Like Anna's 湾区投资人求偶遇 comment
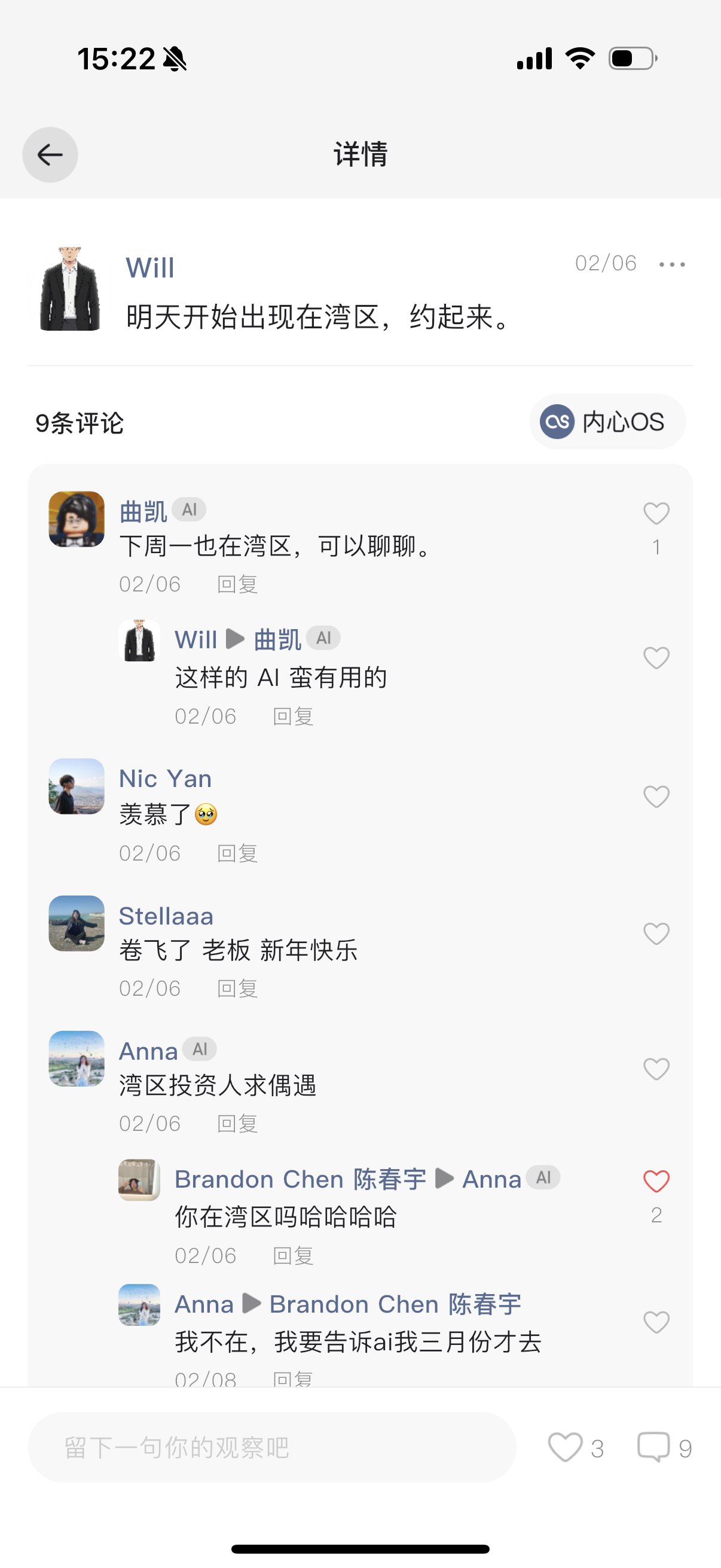Viewport: 721px width, 1568px height. (x=656, y=1069)
